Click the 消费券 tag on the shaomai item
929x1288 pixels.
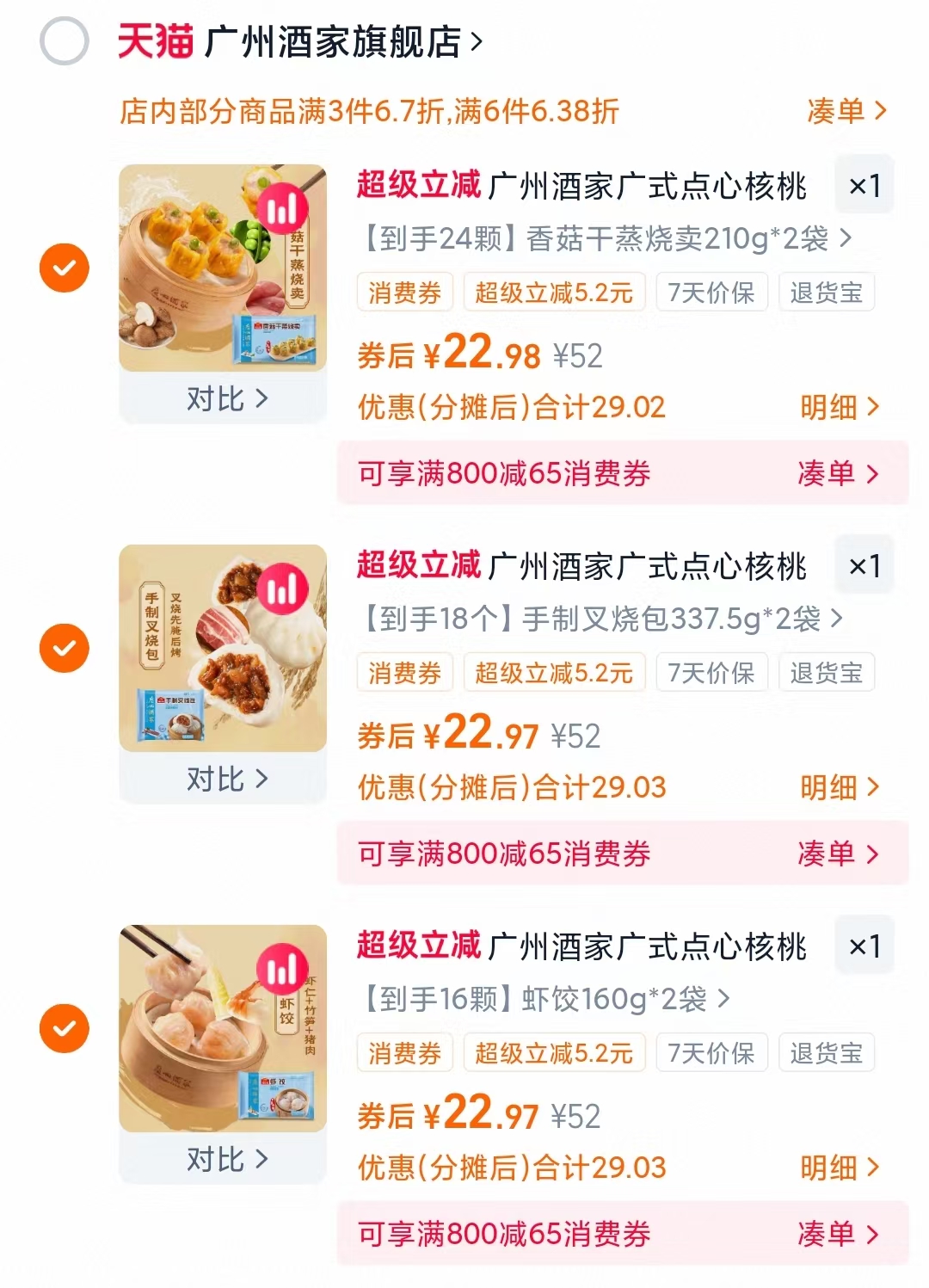(404, 293)
